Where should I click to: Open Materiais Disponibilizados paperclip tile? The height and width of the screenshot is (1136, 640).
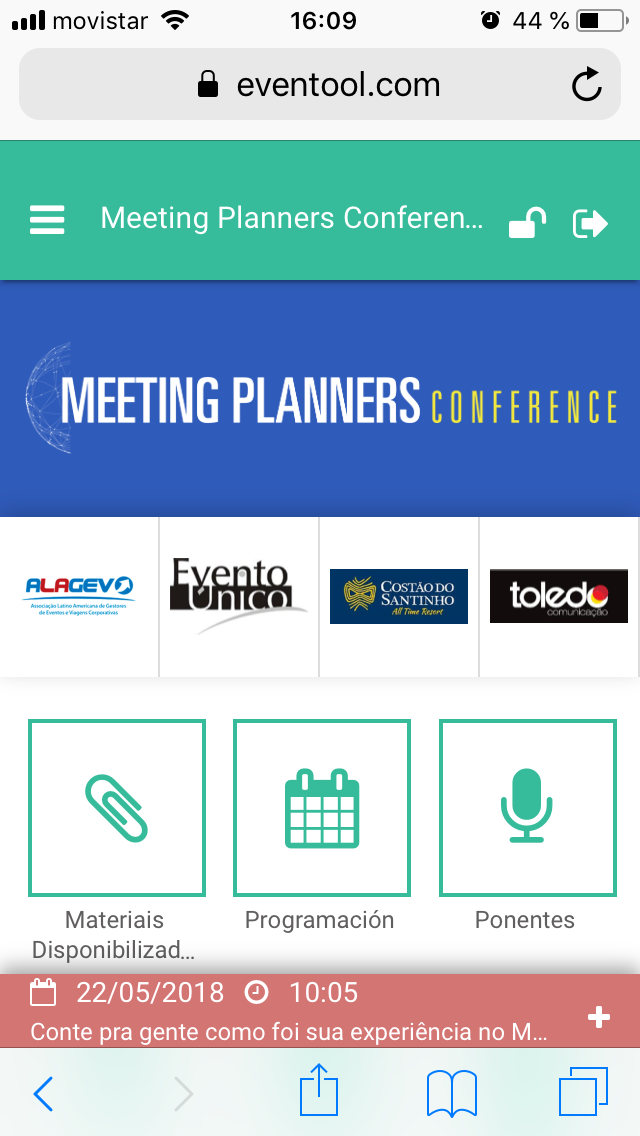click(117, 808)
